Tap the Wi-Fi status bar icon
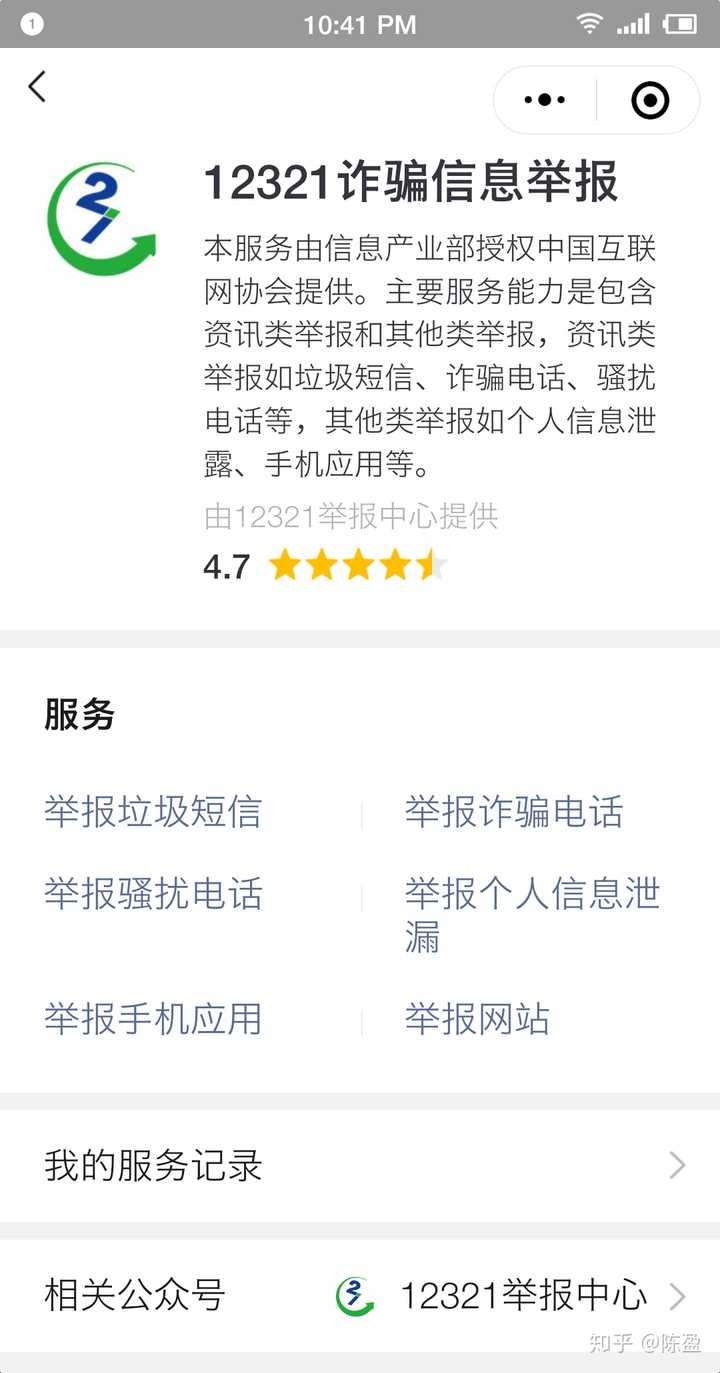Viewport: 720px width, 1373px height. (x=590, y=23)
